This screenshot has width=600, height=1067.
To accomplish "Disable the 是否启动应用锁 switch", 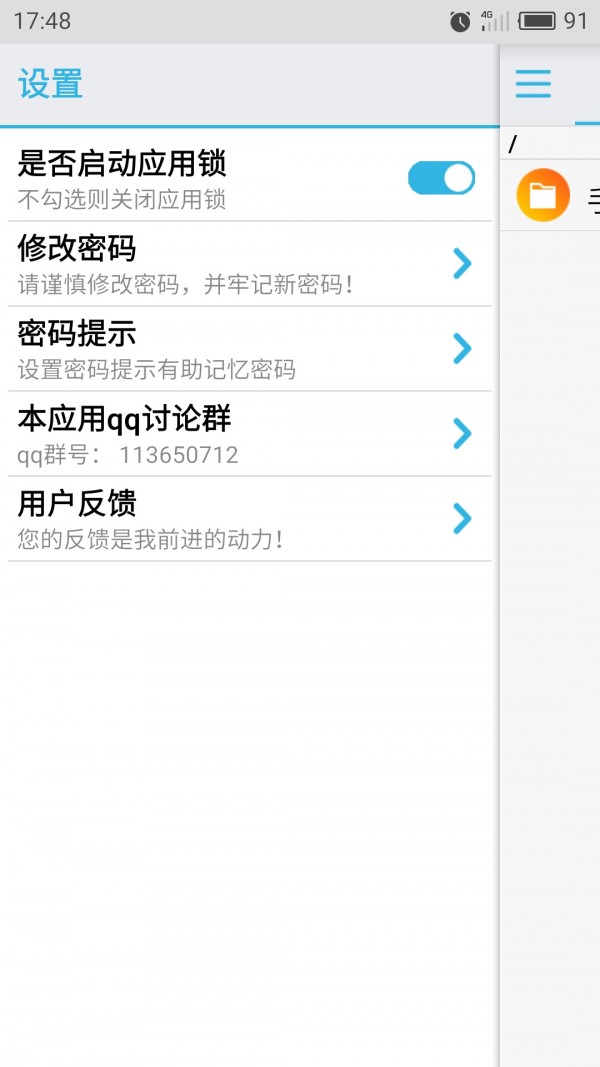I will [441, 178].
